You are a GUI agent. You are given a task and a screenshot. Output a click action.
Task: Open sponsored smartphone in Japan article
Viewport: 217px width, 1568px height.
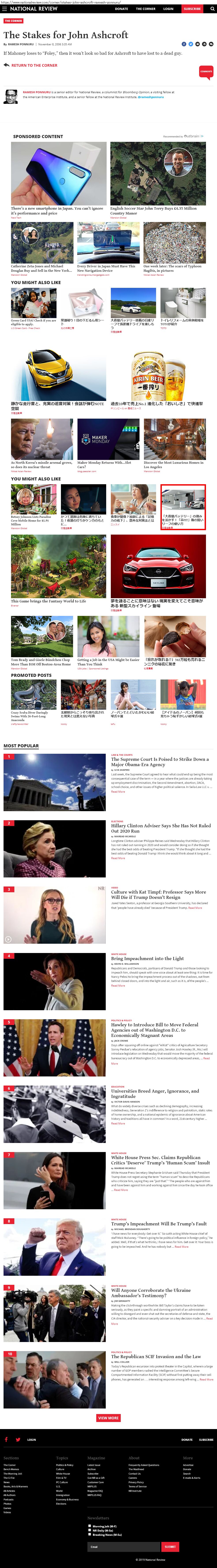click(57, 210)
